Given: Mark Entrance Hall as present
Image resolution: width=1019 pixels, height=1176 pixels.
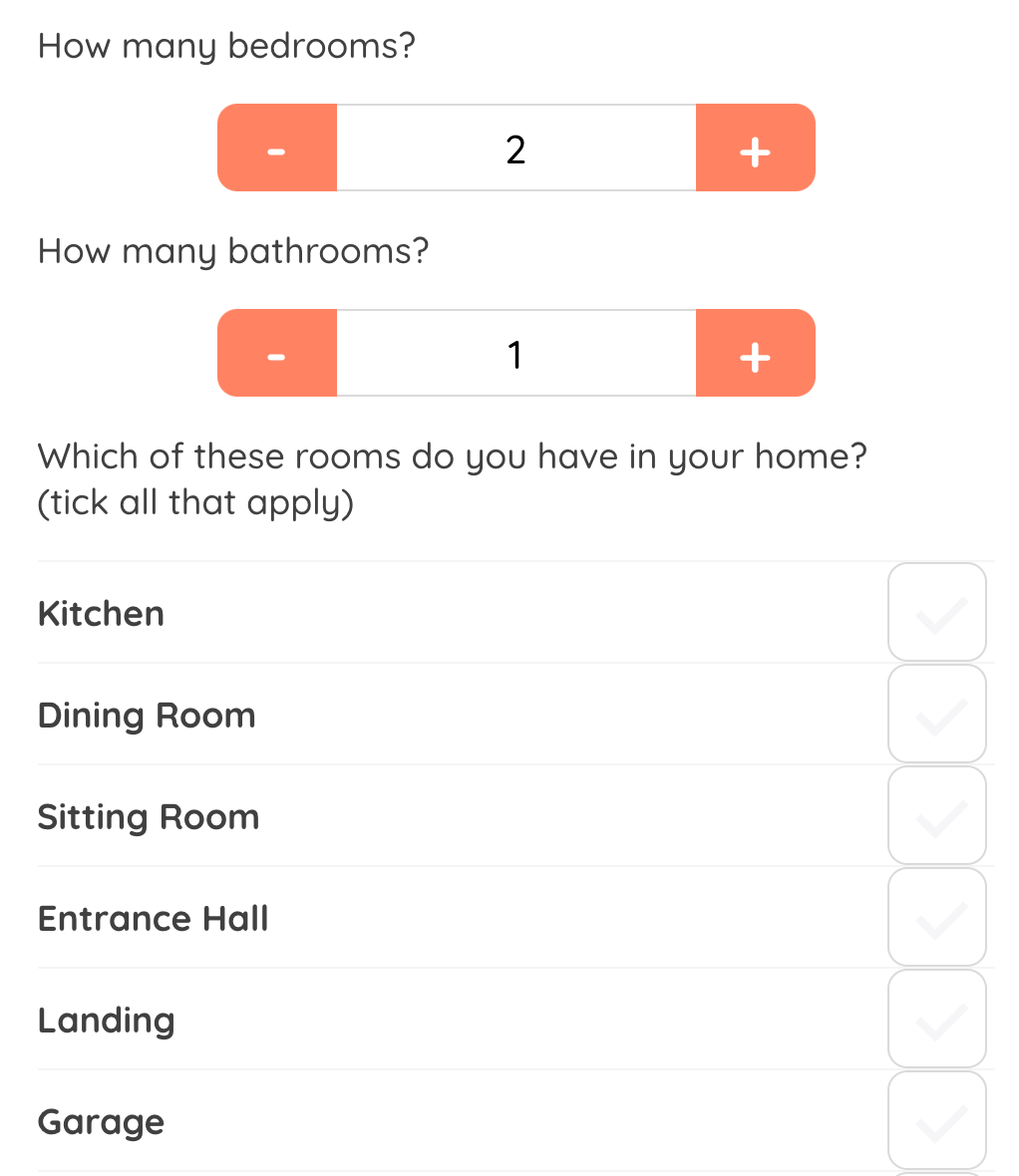Looking at the screenshot, I should pos(936,918).
